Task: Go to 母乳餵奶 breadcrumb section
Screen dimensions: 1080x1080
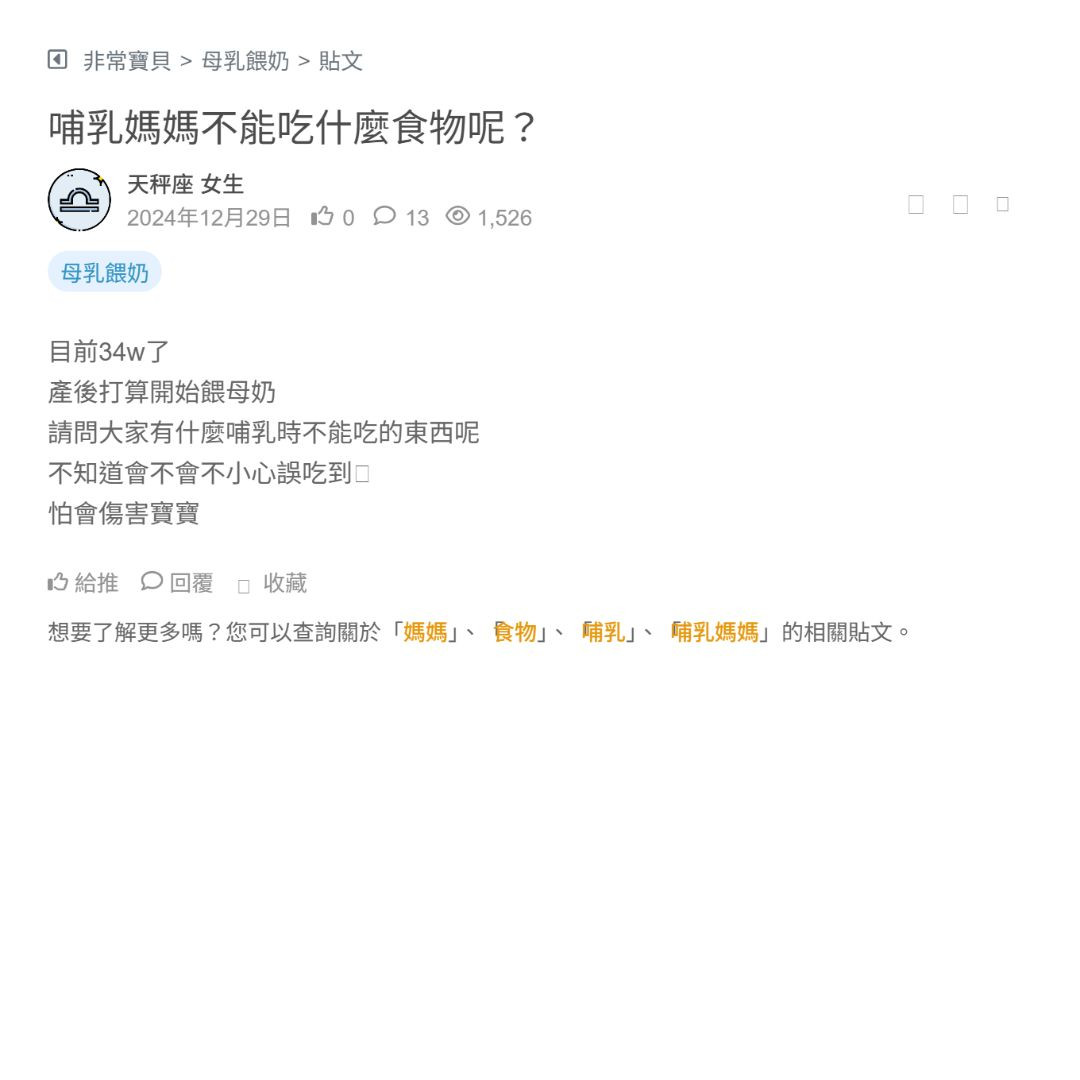Action: 245,61
